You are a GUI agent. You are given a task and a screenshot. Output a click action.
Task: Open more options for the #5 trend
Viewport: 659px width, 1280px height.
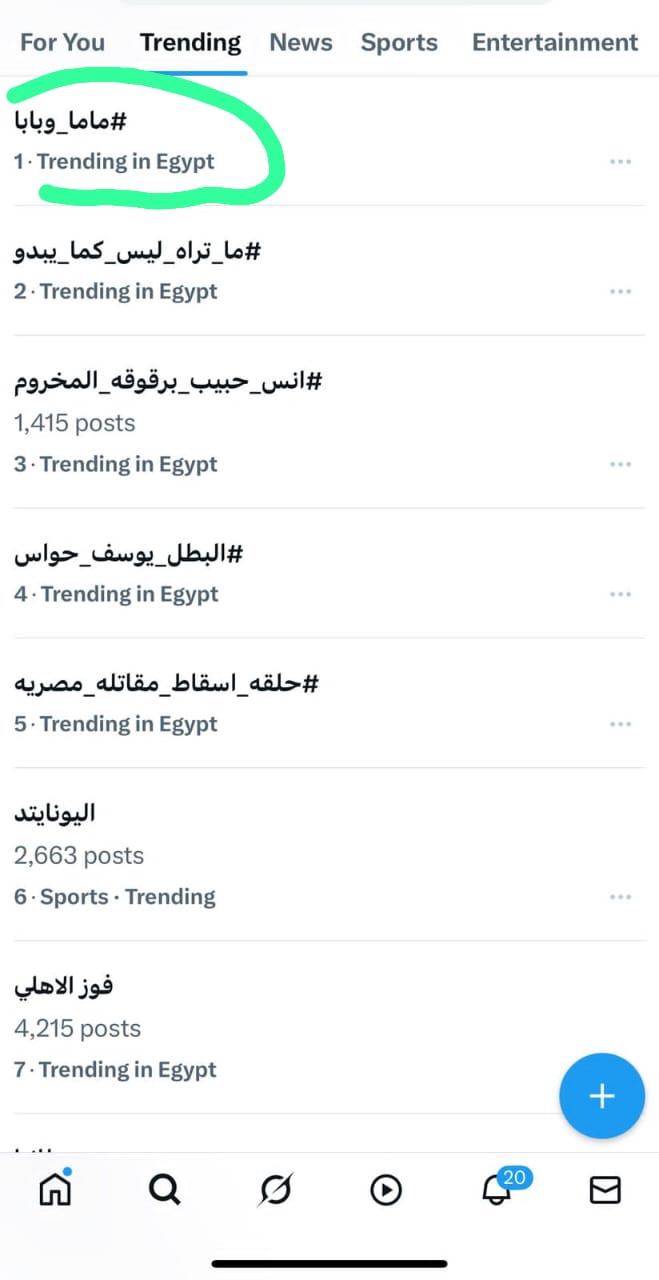pos(620,724)
